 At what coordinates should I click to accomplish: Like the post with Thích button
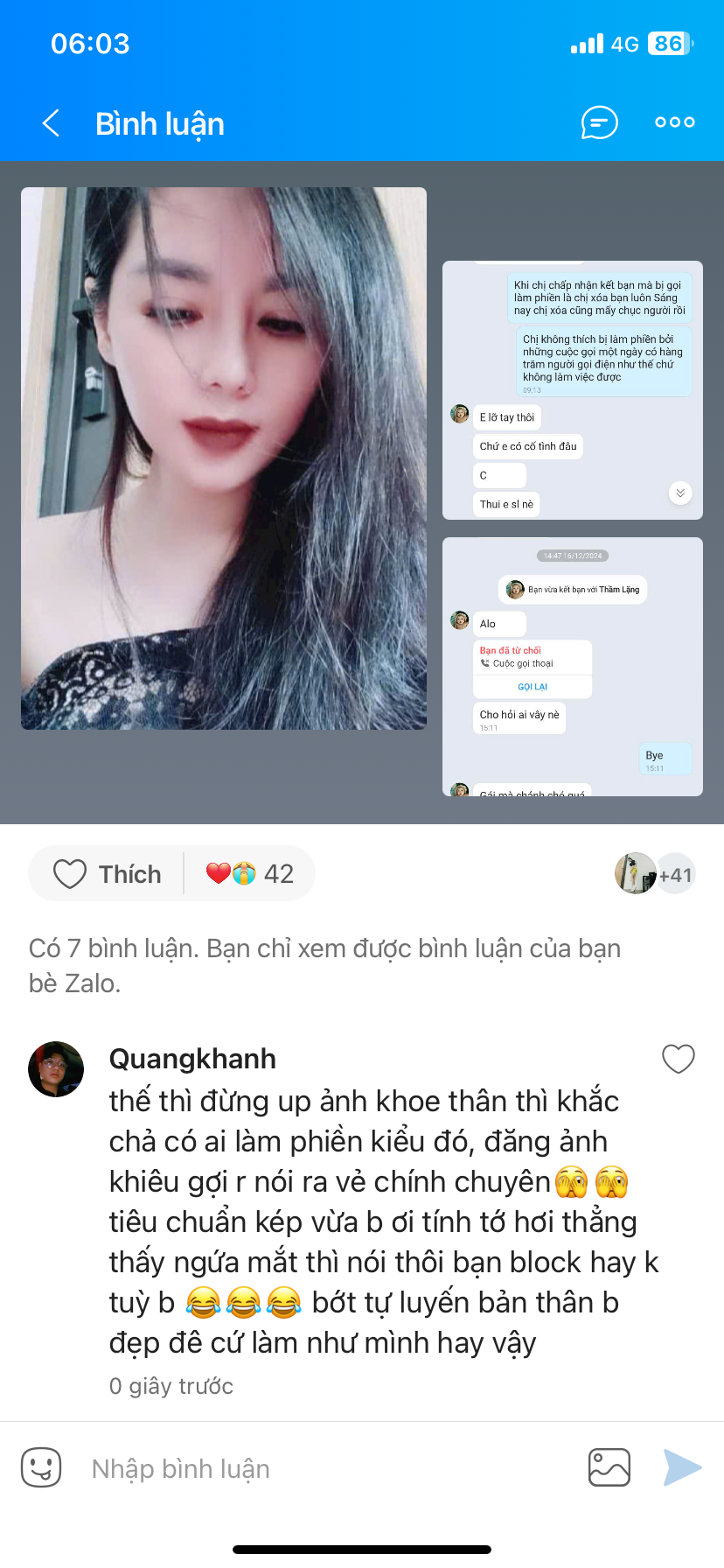(108, 874)
